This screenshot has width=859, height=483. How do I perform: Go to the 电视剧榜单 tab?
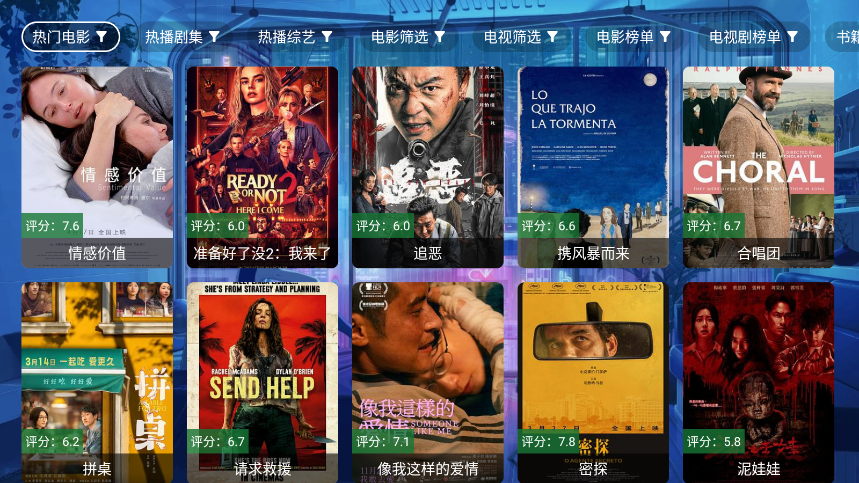(753, 37)
